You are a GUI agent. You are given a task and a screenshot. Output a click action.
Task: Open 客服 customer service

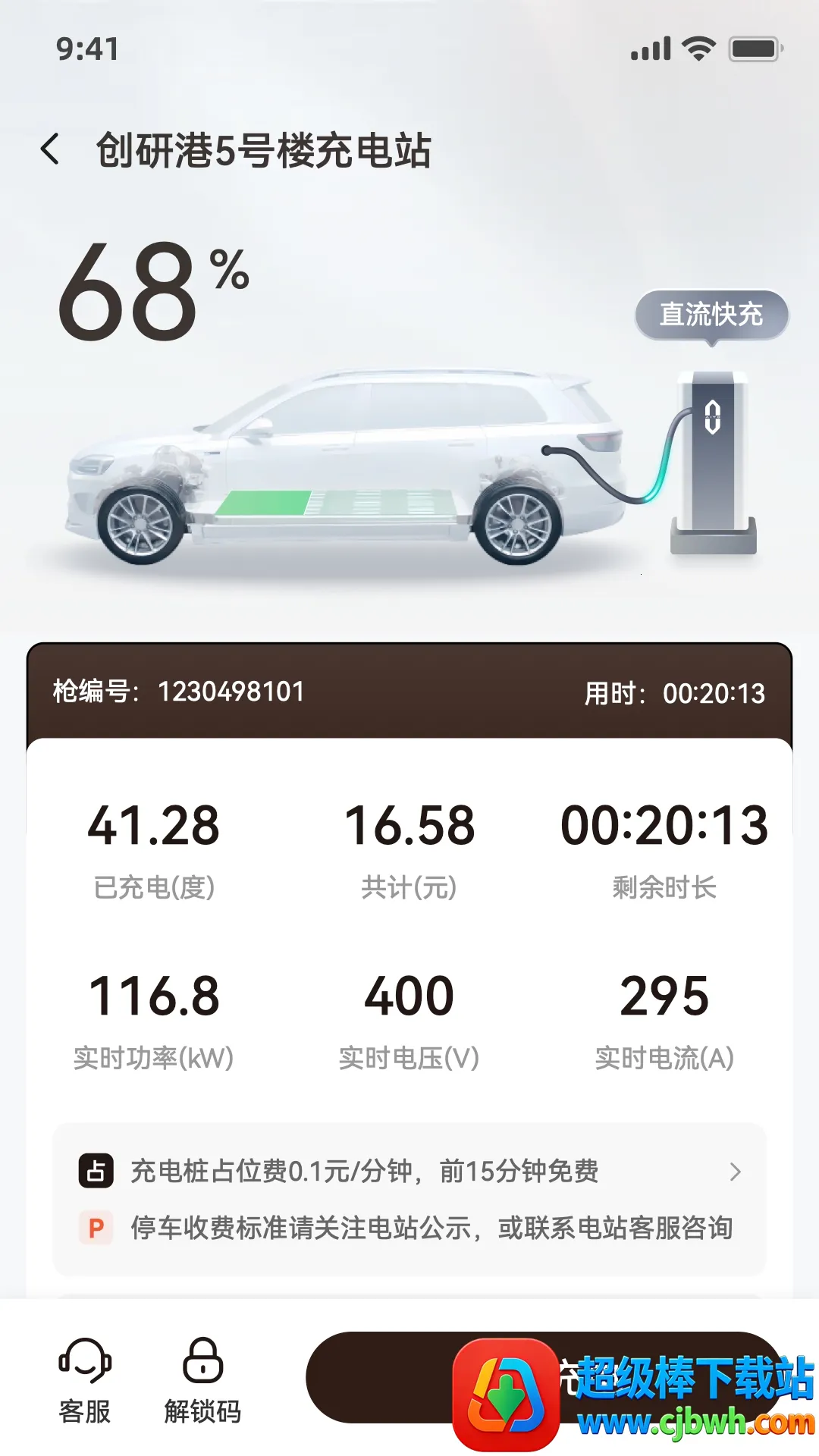pos(85,1380)
